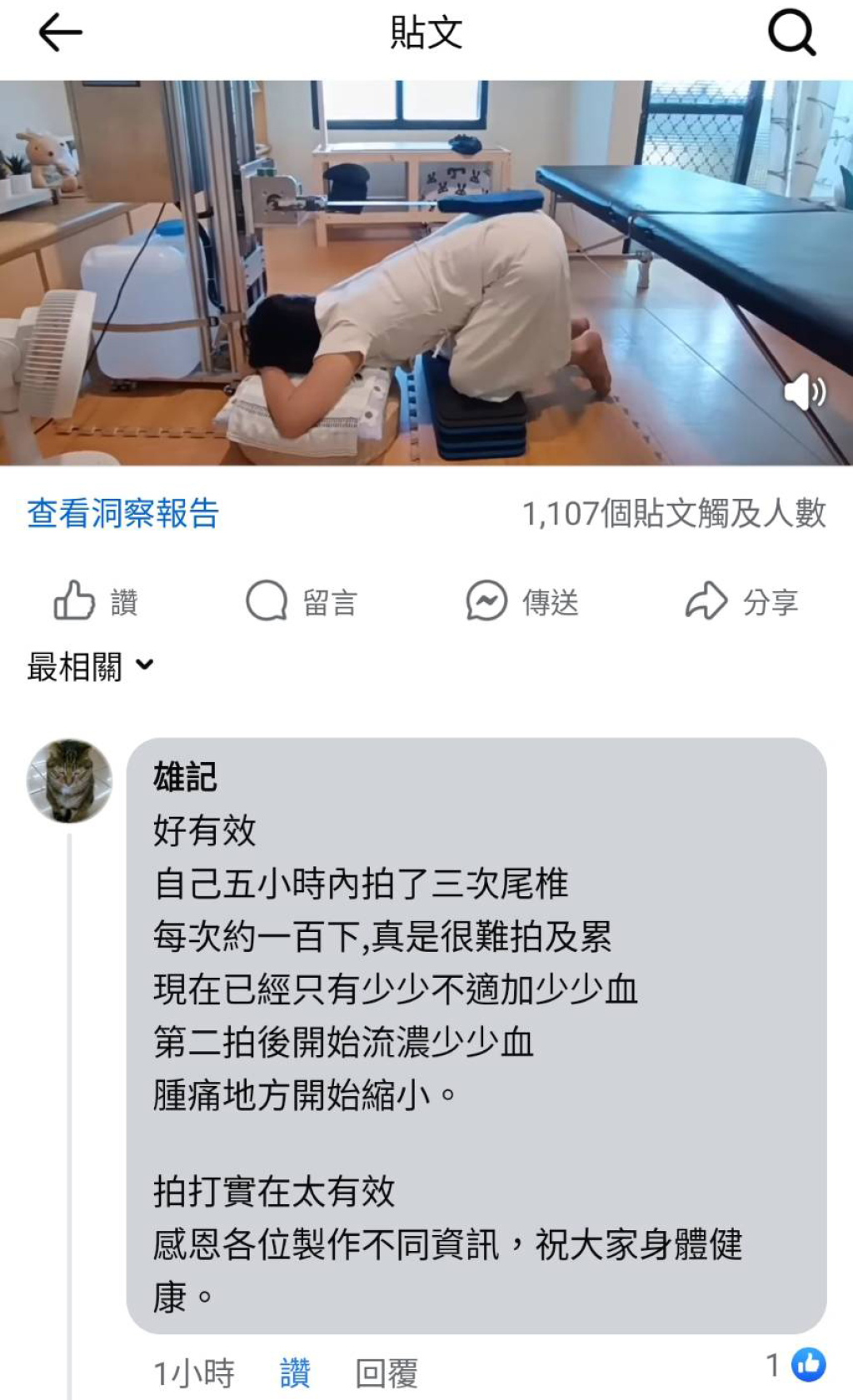Image resolution: width=853 pixels, height=1400 pixels.
Task: Go back using the top arrow
Action: tap(60, 33)
